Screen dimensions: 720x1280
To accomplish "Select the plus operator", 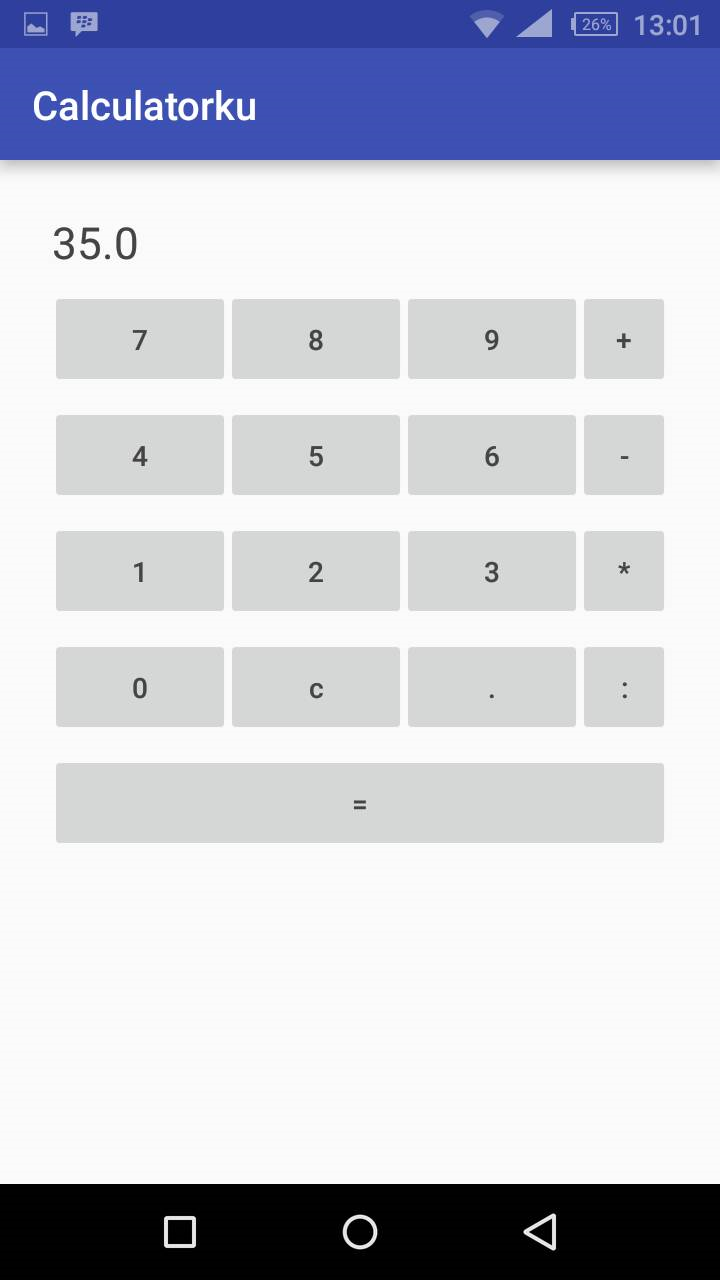I will click(x=624, y=339).
